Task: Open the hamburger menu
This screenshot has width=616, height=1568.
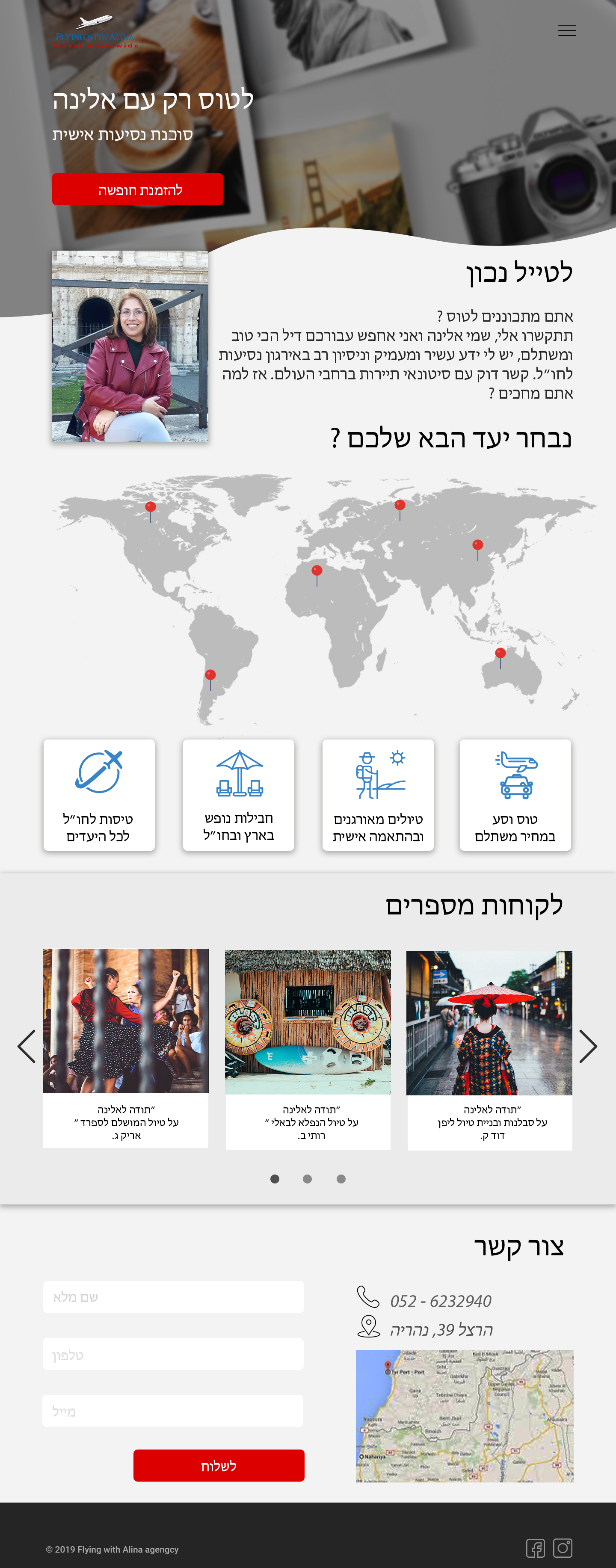Action: coord(567,30)
